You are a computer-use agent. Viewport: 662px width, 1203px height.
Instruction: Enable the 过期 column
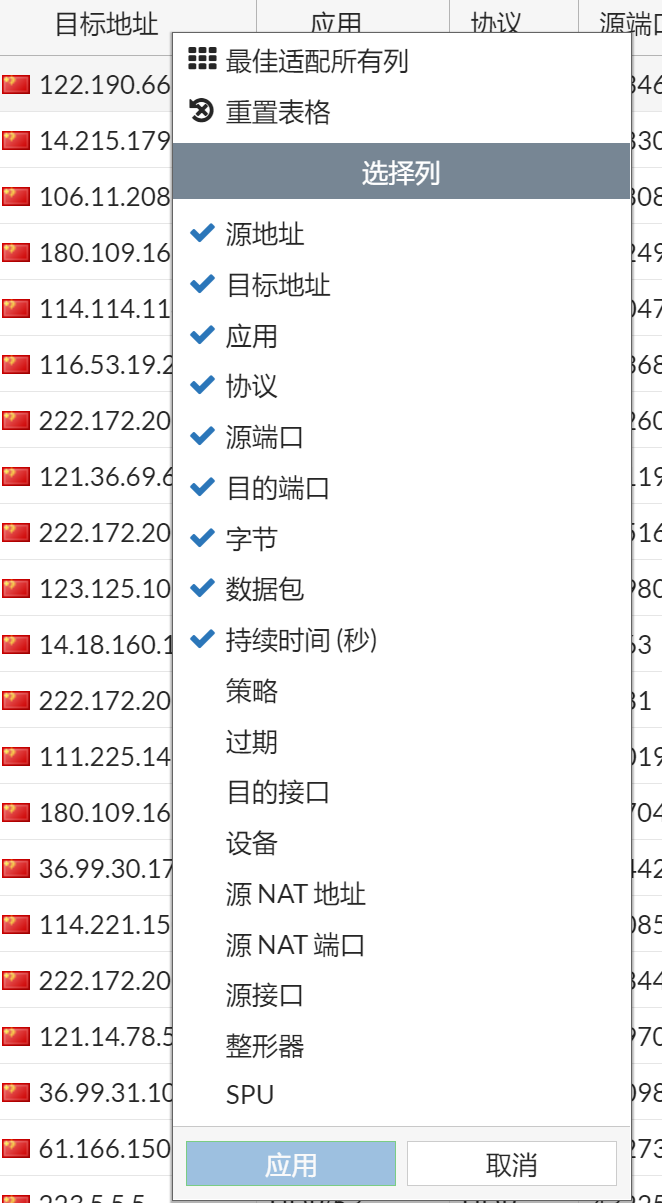click(x=251, y=743)
